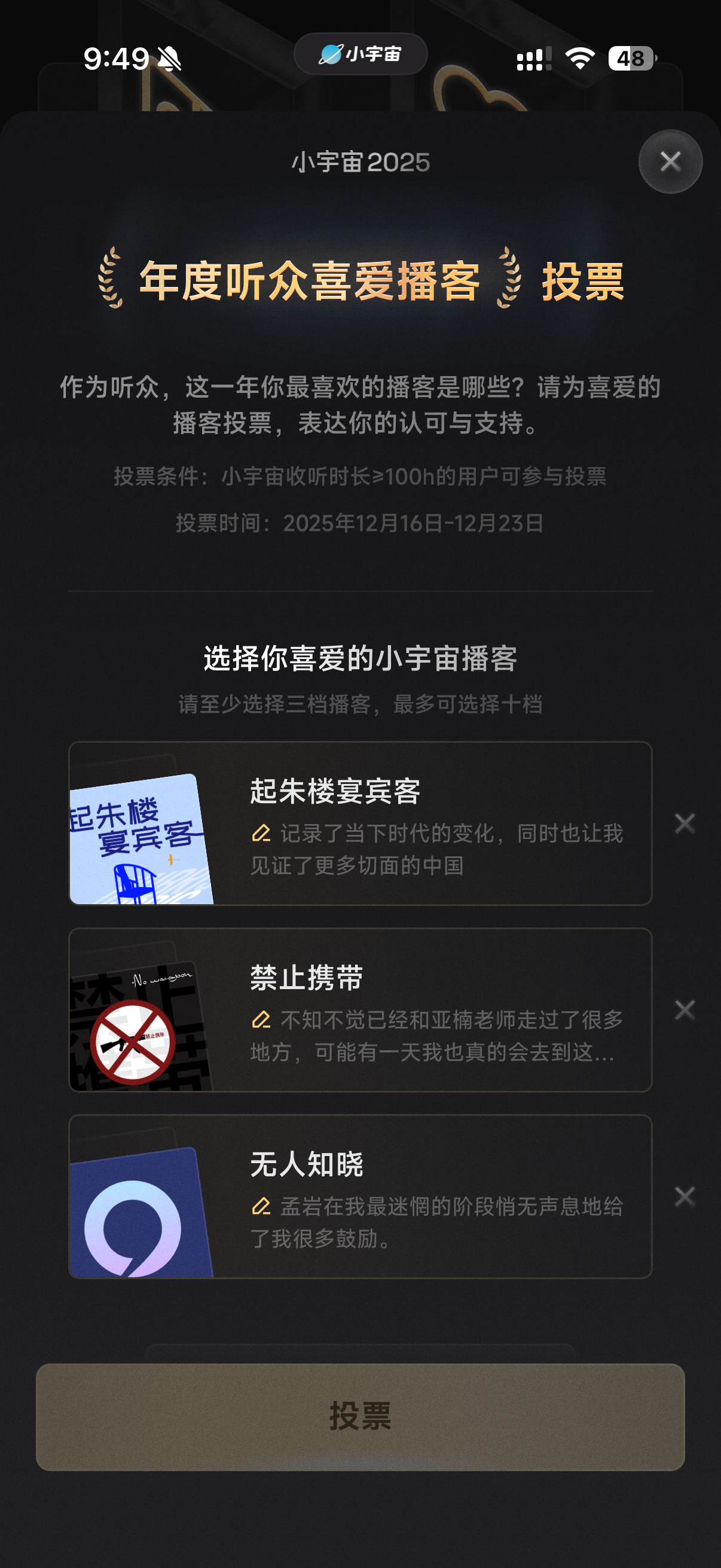The height and width of the screenshot is (1568, 721).
Task: Open the 禁止携带 podcast card
Action: tap(360, 1011)
